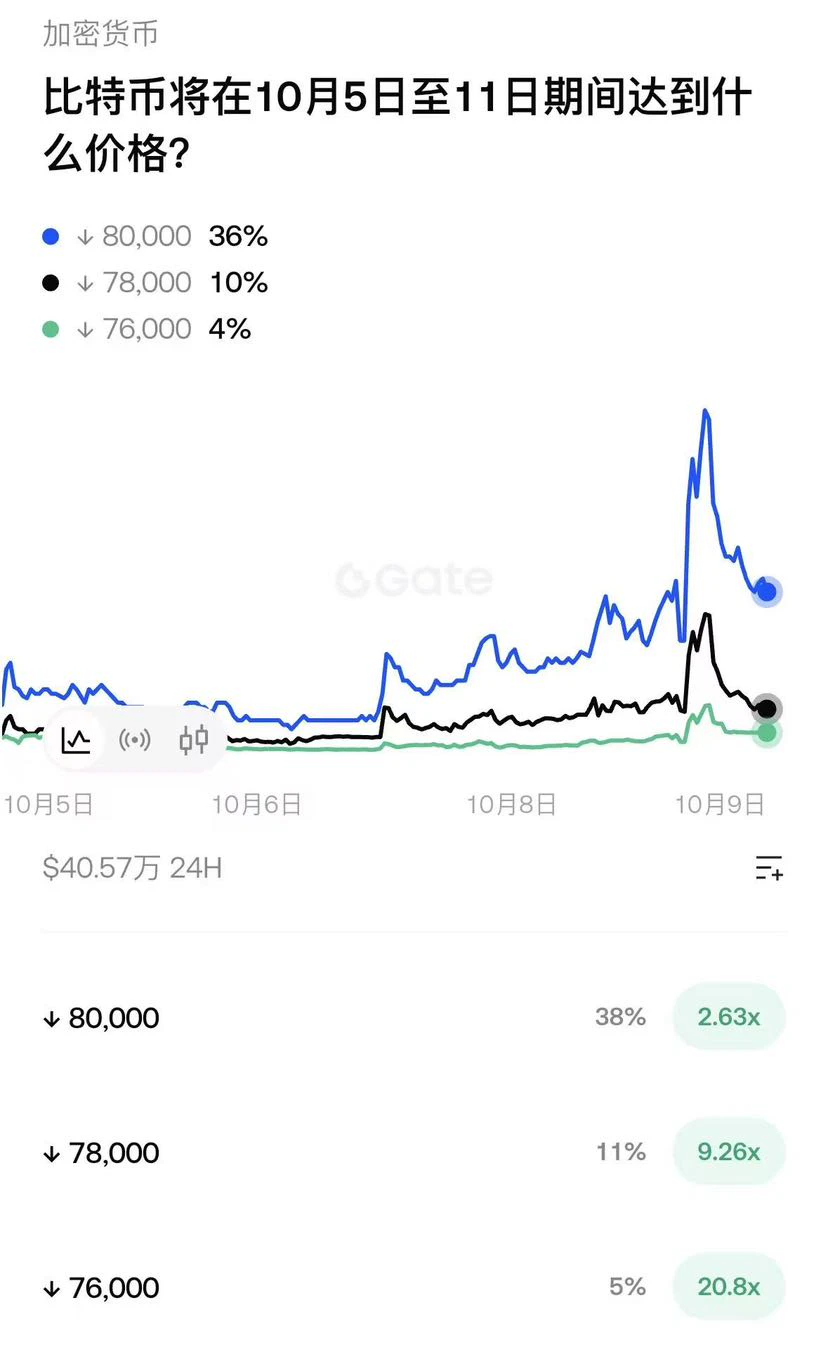Open the sort and add list icon
The width and height of the screenshot is (828, 1364).
pyautogui.click(x=768, y=868)
